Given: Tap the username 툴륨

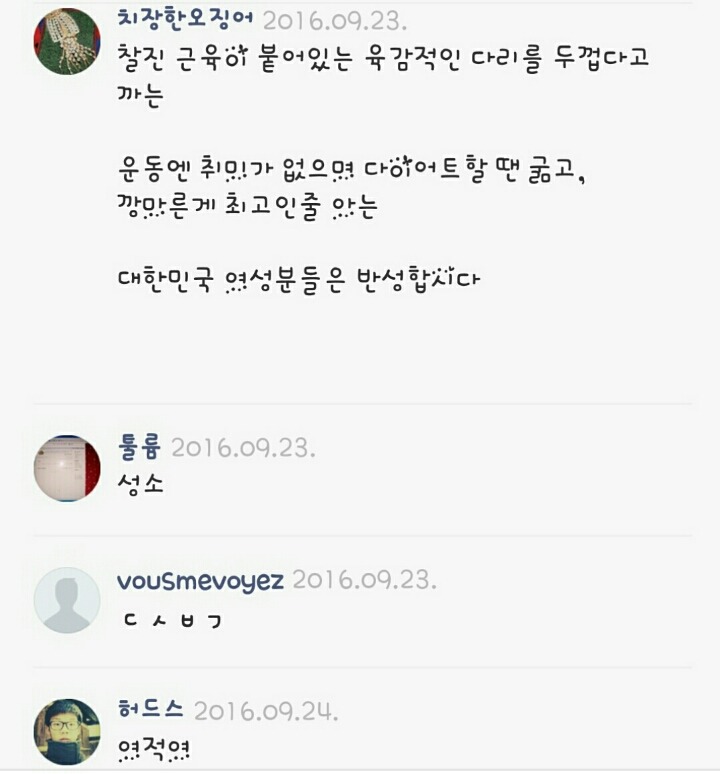Looking at the screenshot, I should (139, 447).
